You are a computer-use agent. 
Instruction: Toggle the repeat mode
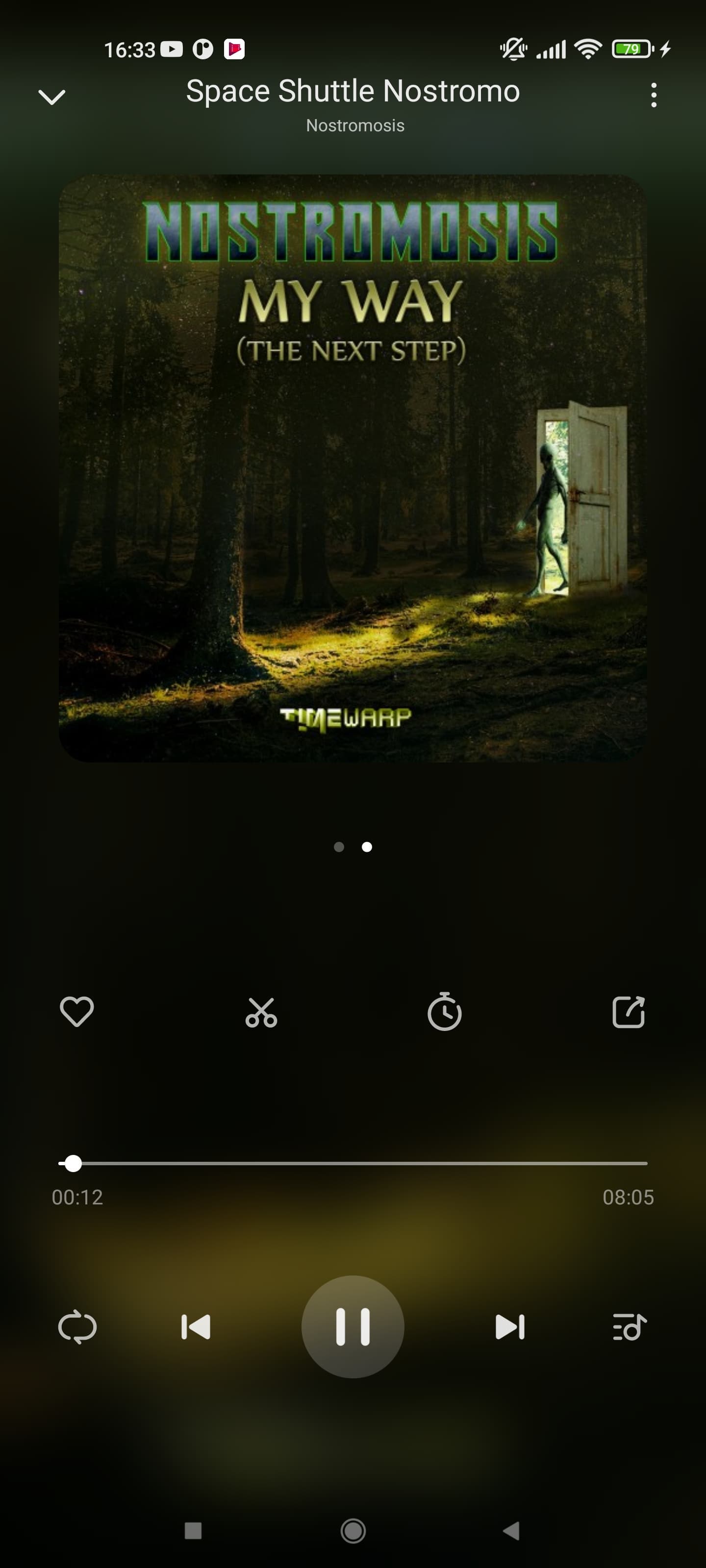pos(77,1327)
